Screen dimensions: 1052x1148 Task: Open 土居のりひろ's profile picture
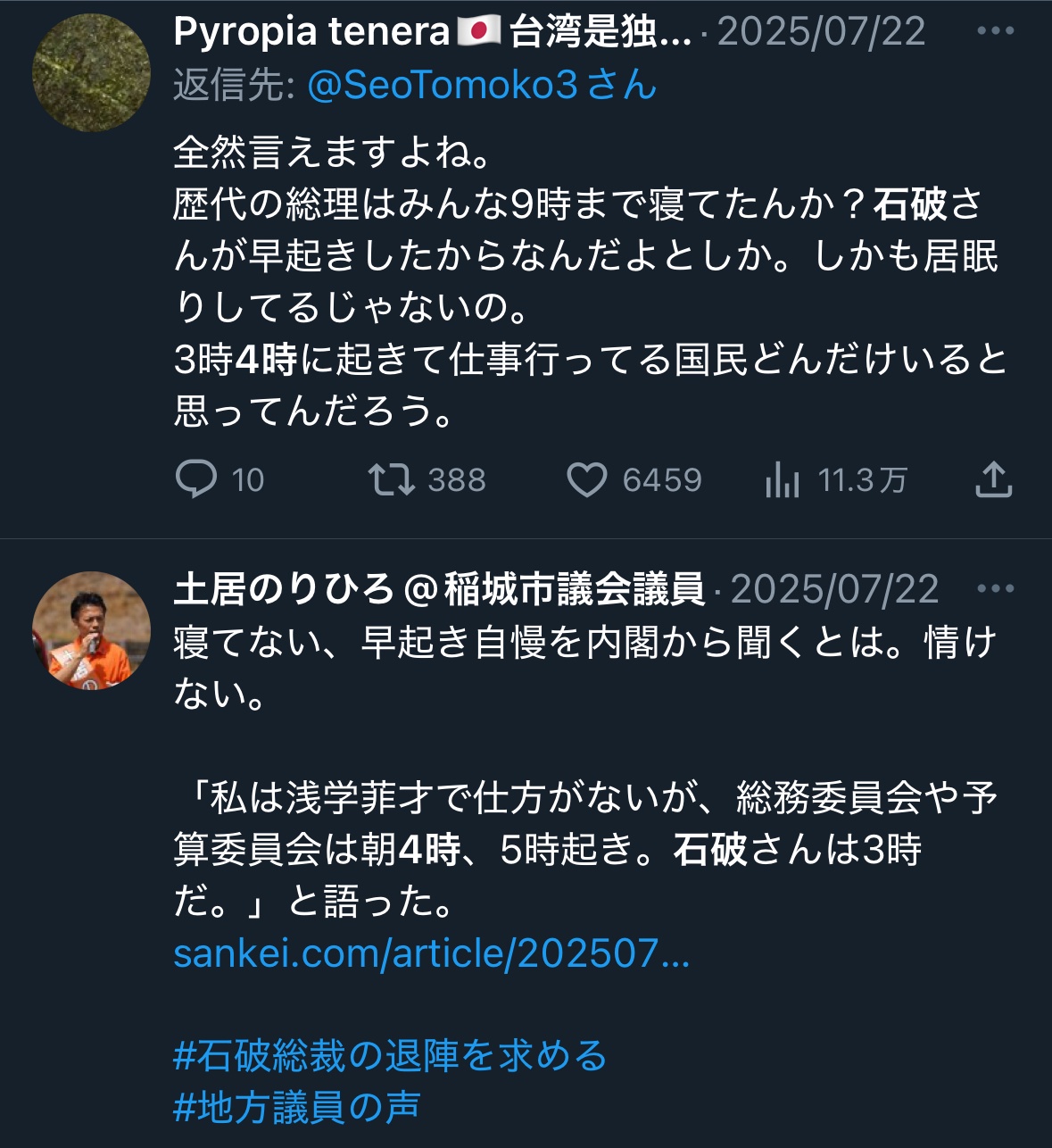coord(91,631)
